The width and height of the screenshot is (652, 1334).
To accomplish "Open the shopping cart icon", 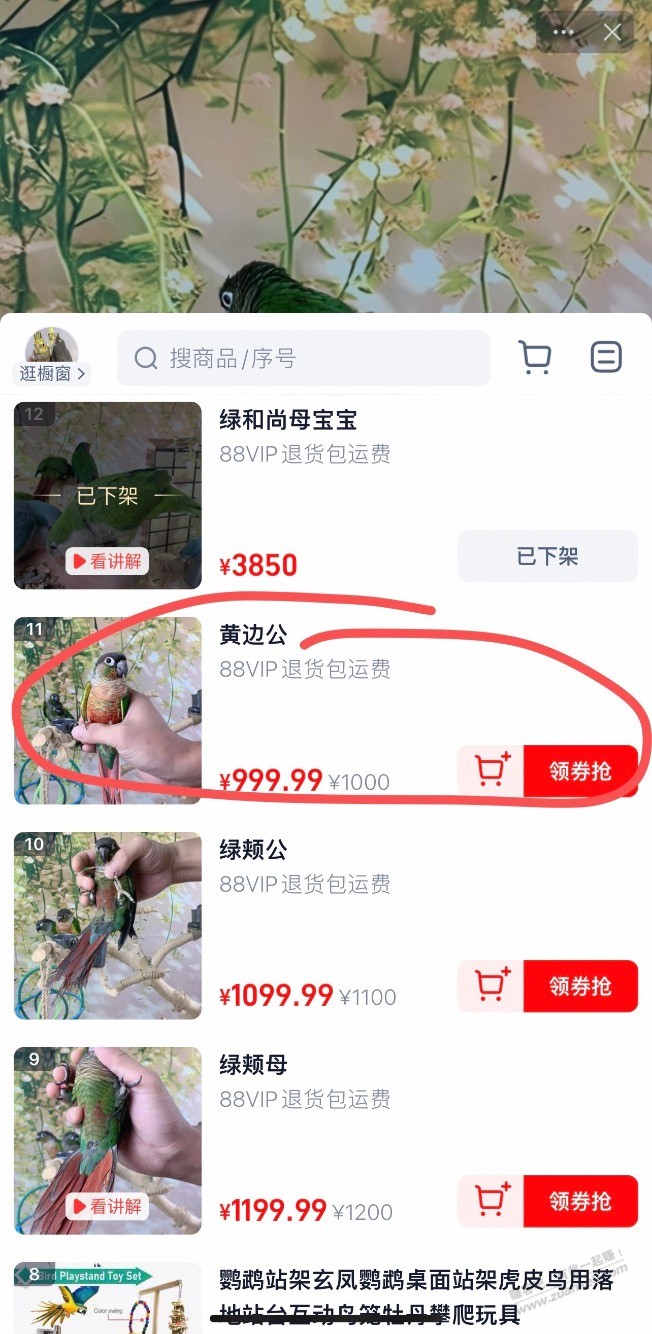I will [535, 357].
